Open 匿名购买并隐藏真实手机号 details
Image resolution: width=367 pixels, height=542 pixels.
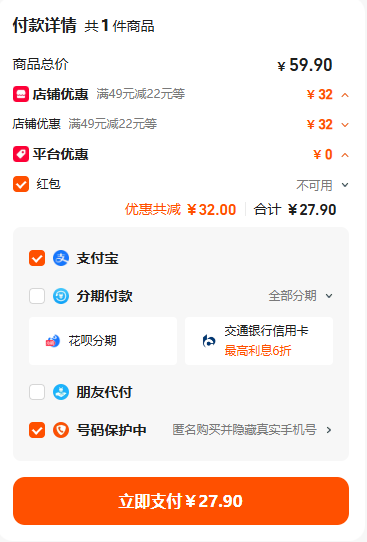pyautogui.click(x=252, y=430)
